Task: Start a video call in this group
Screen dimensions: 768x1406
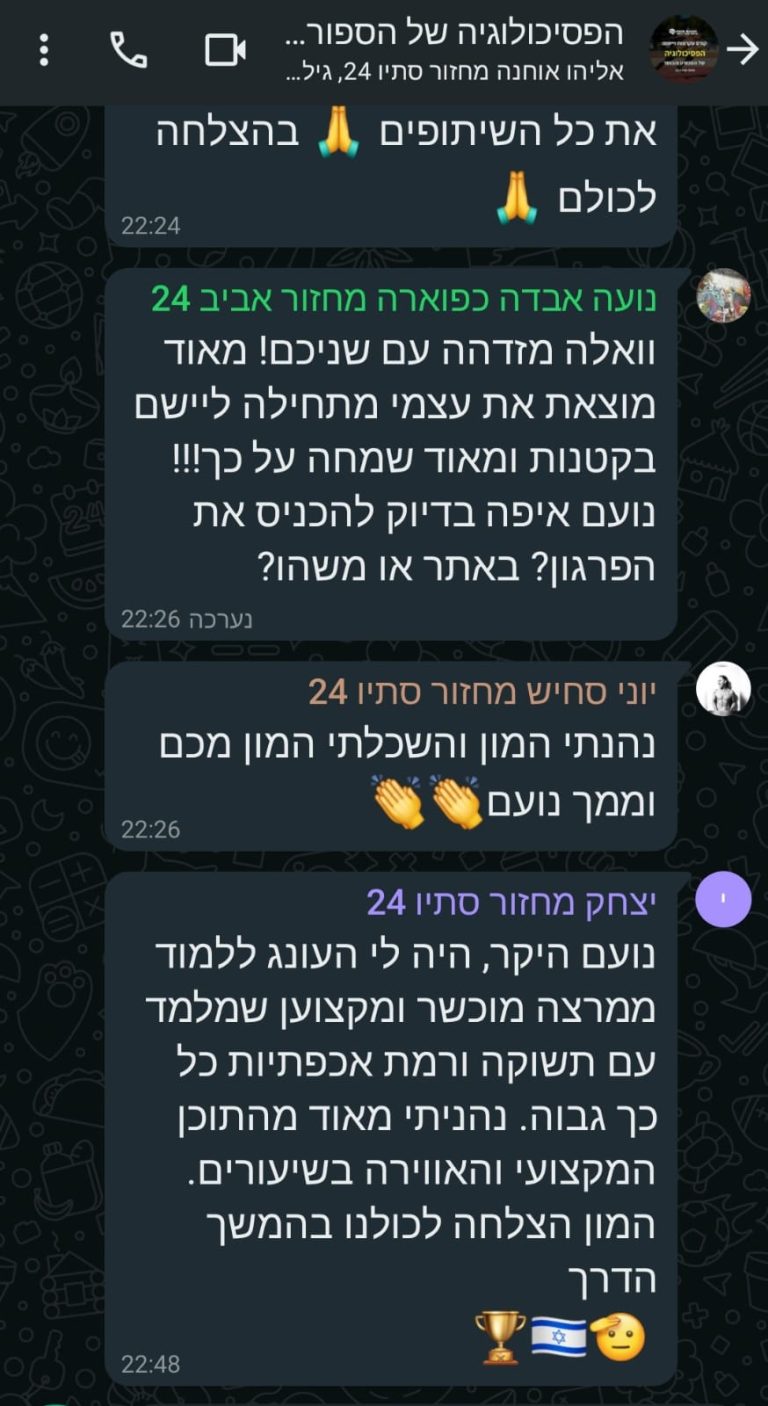Action: pyautogui.click(x=226, y=50)
